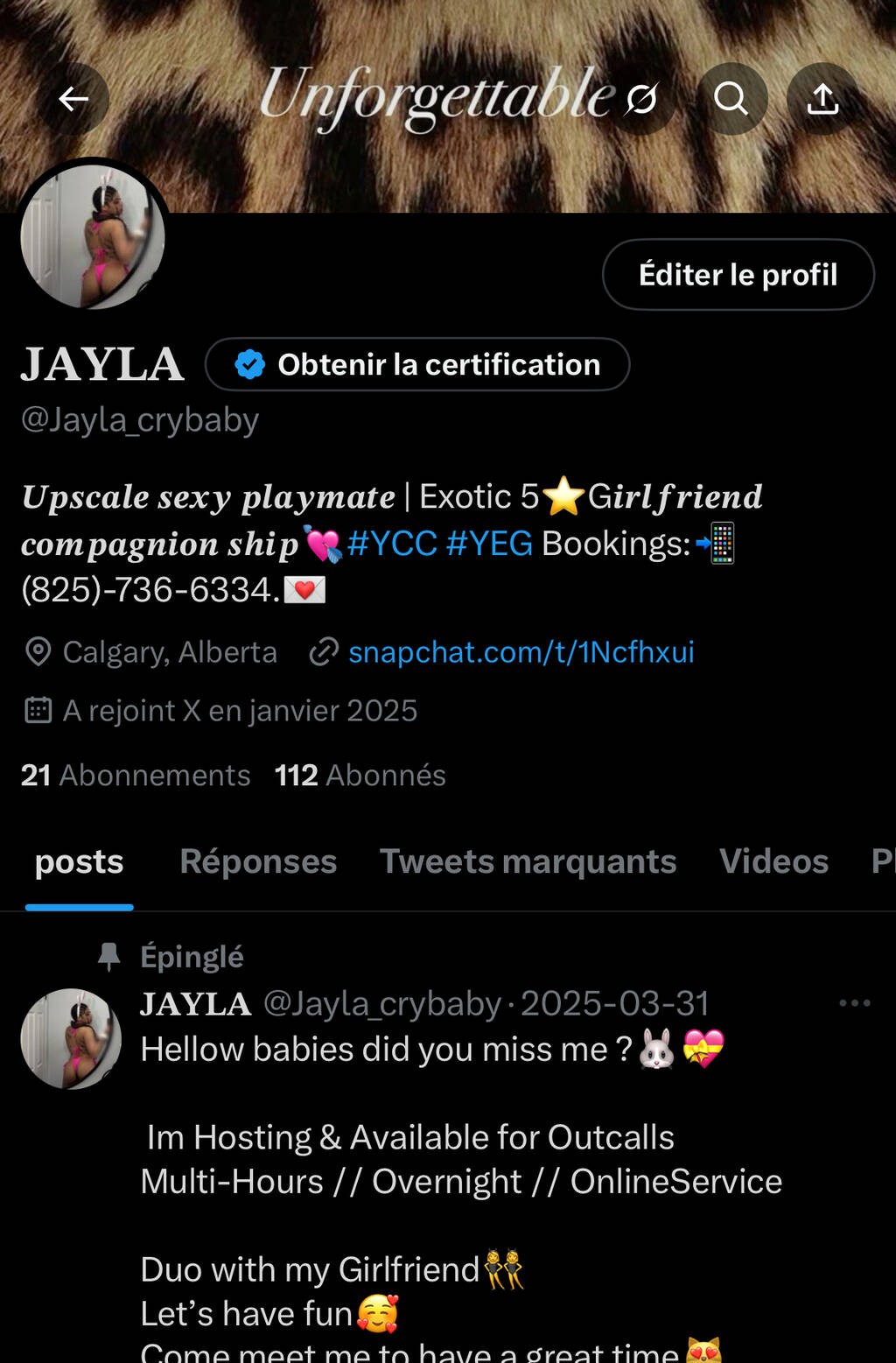Viewport: 896px width, 1363px height.
Task: Open the search icon in header
Action: (x=731, y=99)
